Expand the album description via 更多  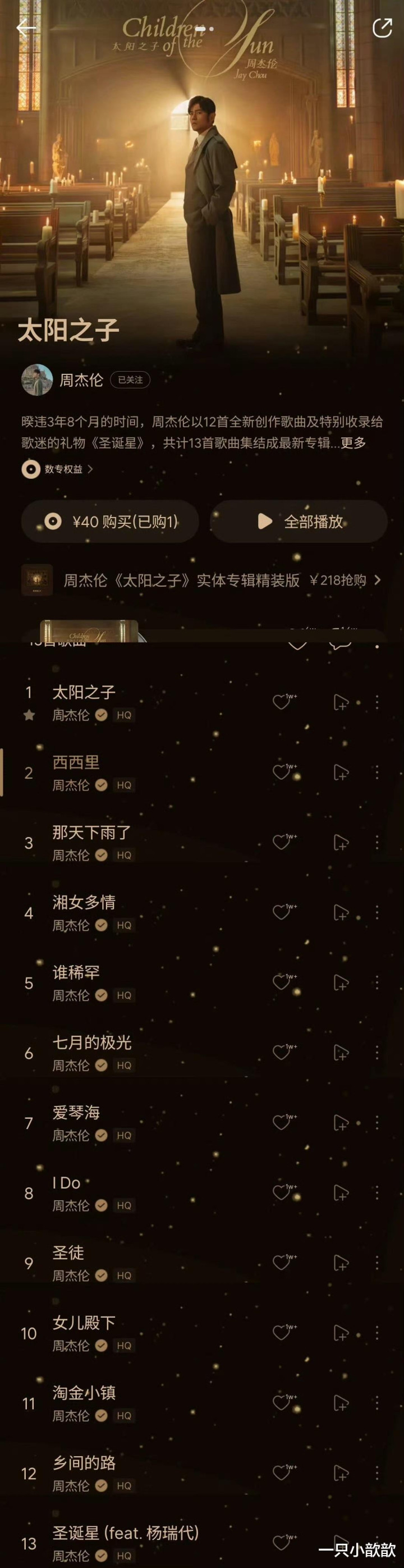pyautogui.click(x=353, y=443)
